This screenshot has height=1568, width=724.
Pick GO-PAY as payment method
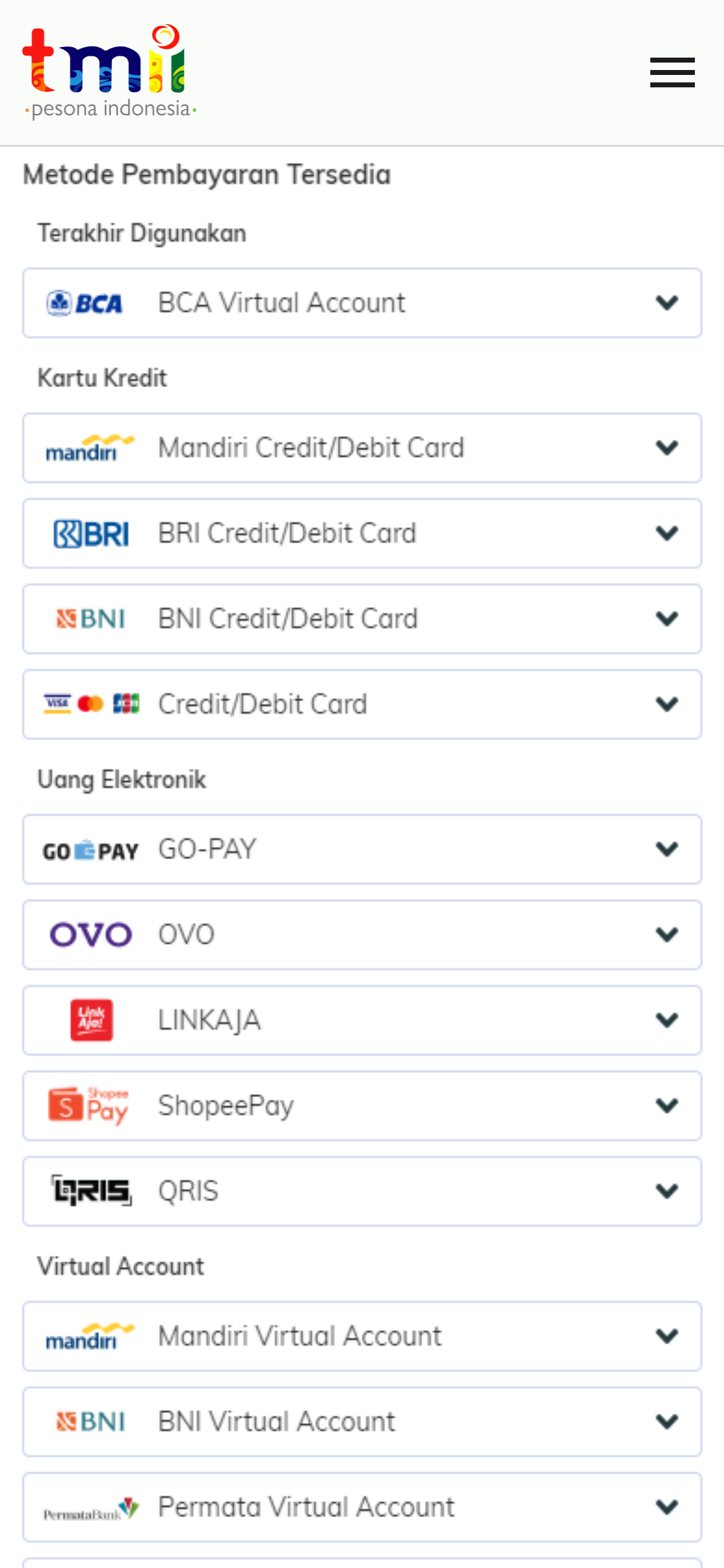(x=362, y=849)
